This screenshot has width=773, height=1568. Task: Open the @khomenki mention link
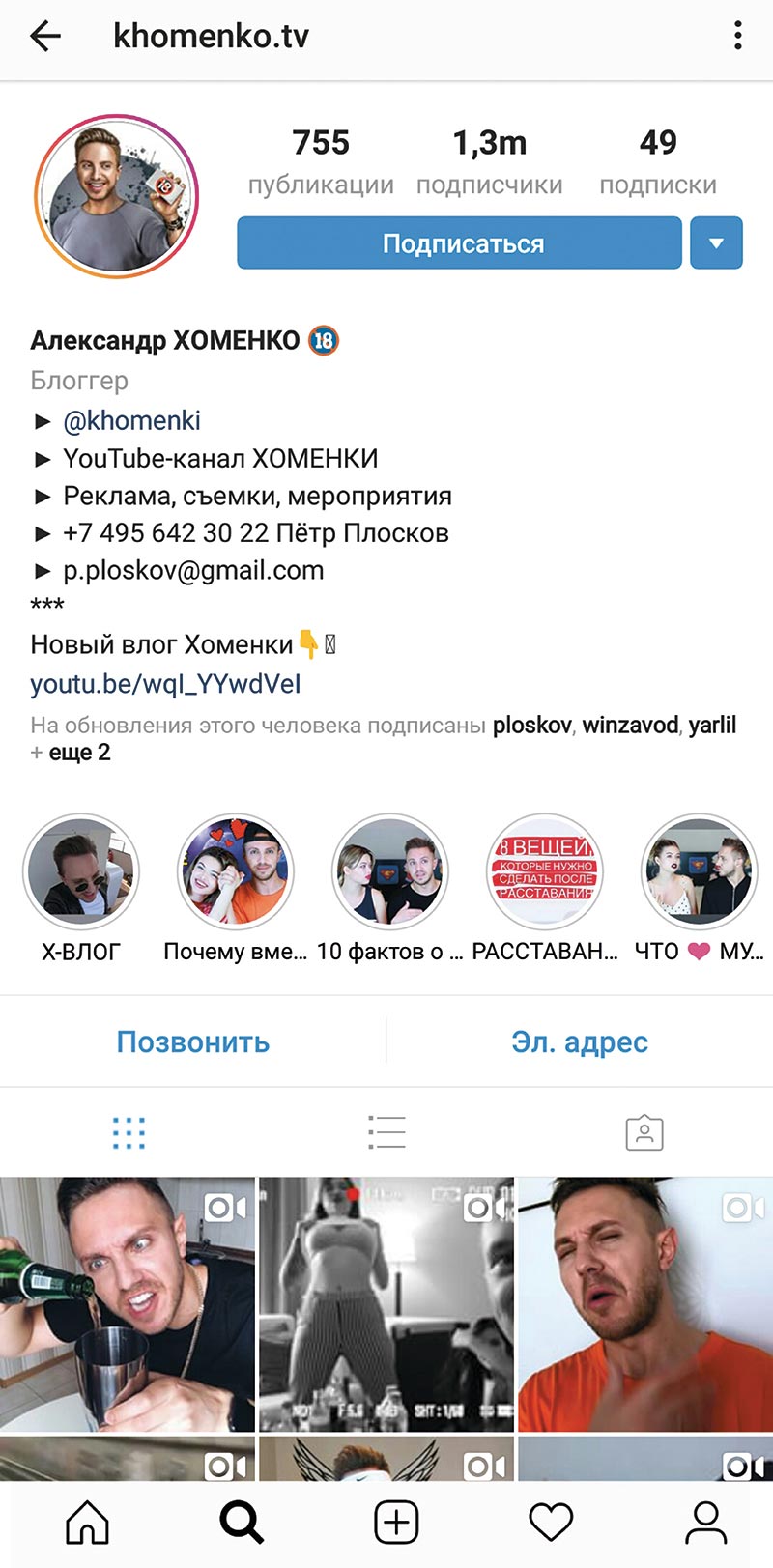pyautogui.click(x=131, y=420)
